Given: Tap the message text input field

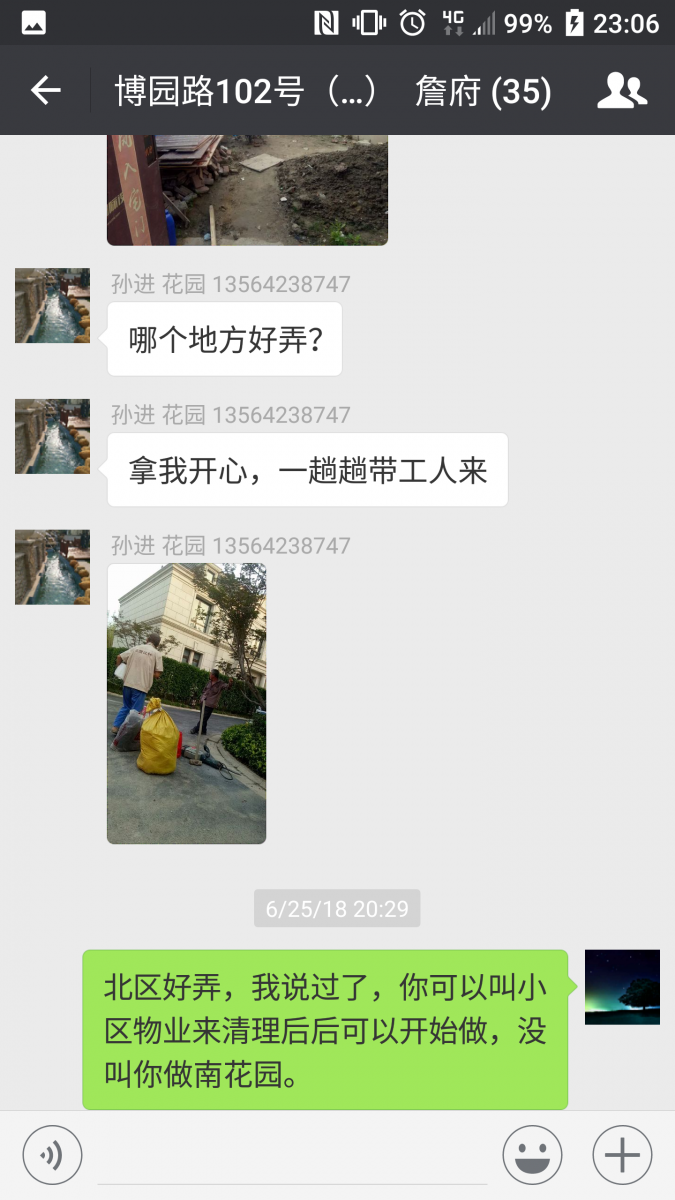Looking at the screenshot, I should click(x=292, y=1155).
